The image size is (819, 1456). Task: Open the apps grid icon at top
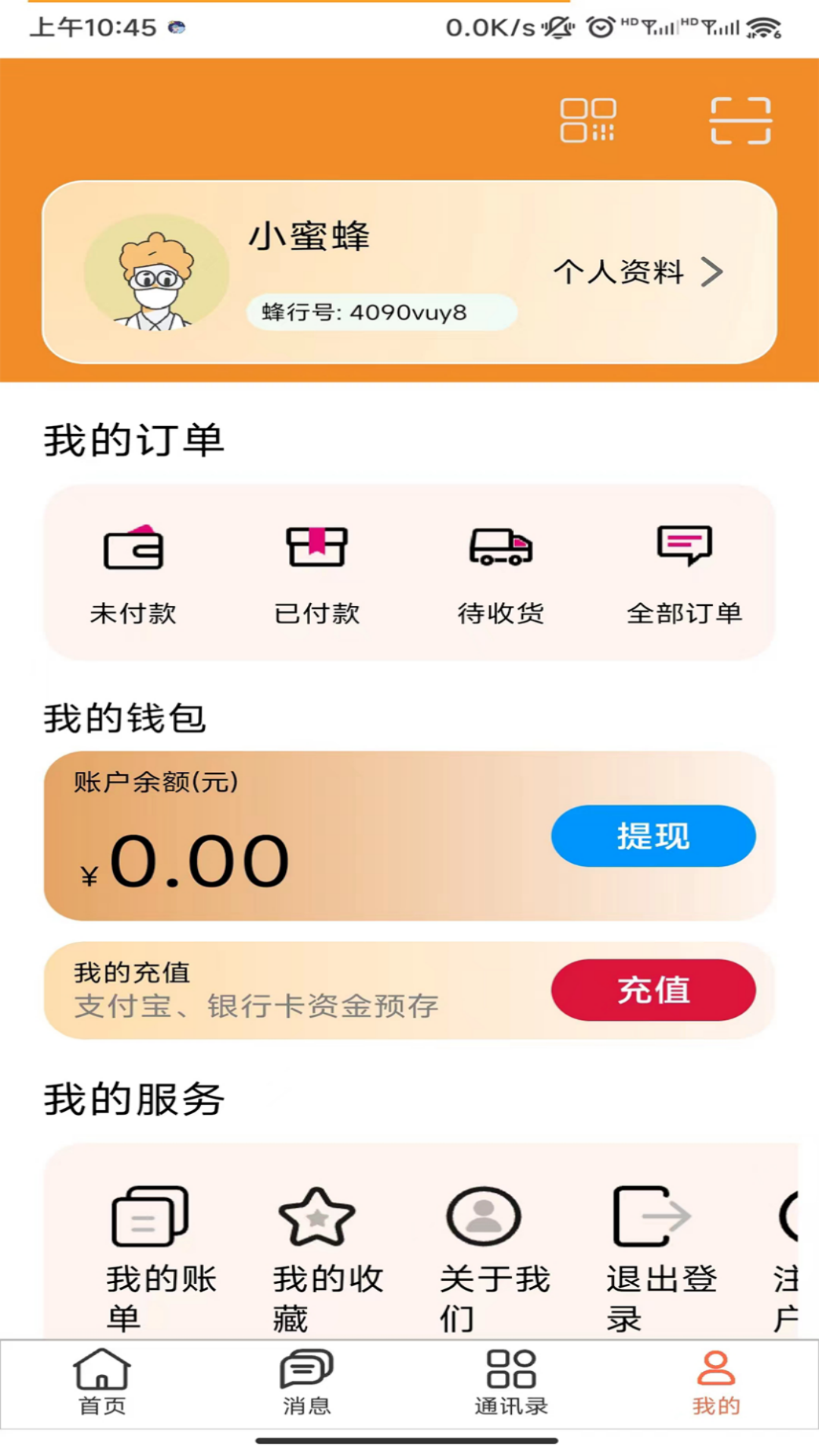(x=588, y=121)
